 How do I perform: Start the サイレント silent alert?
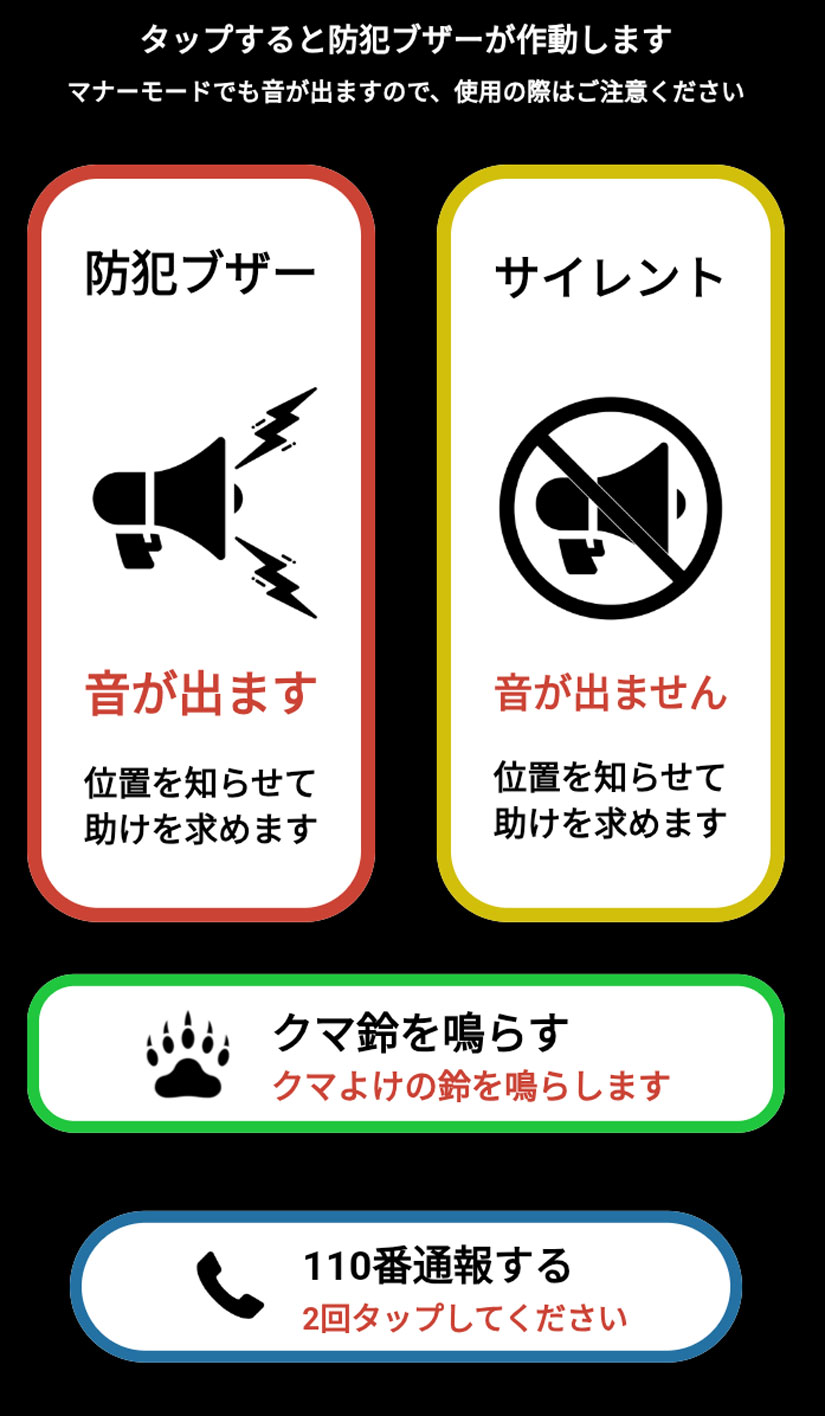610,541
